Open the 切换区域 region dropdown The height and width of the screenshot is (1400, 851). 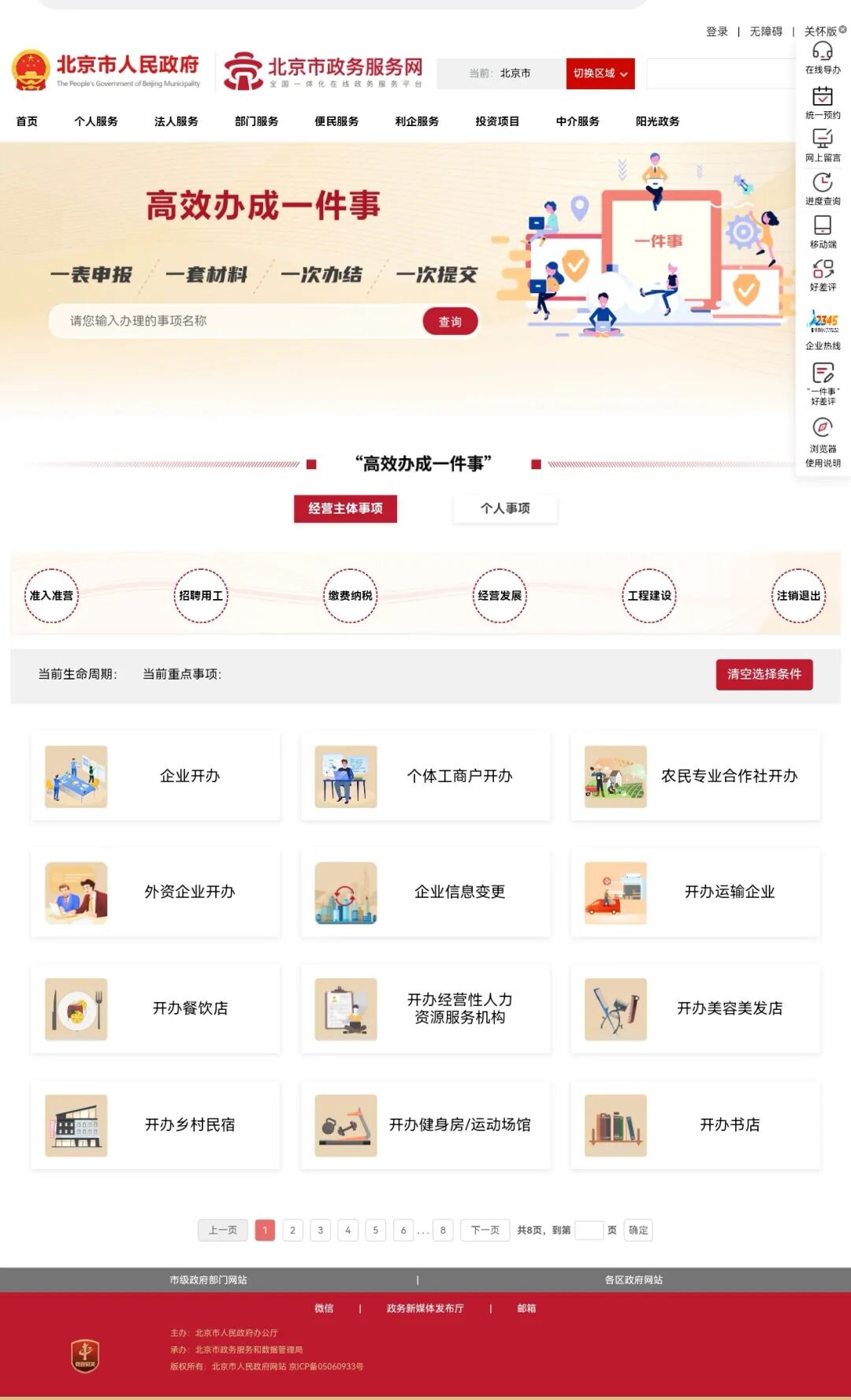(x=600, y=73)
